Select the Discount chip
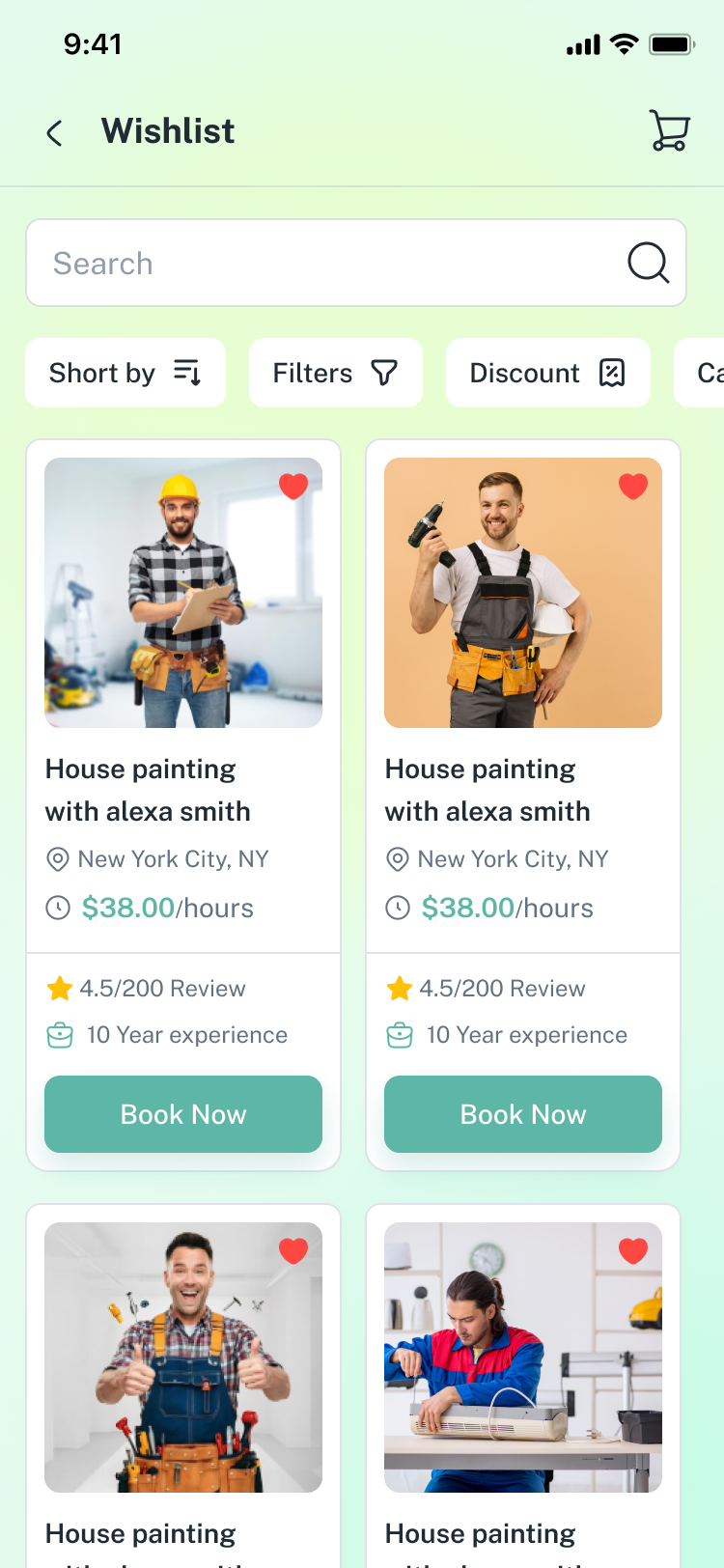The height and width of the screenshot is (1568, 724). (547, 373)
